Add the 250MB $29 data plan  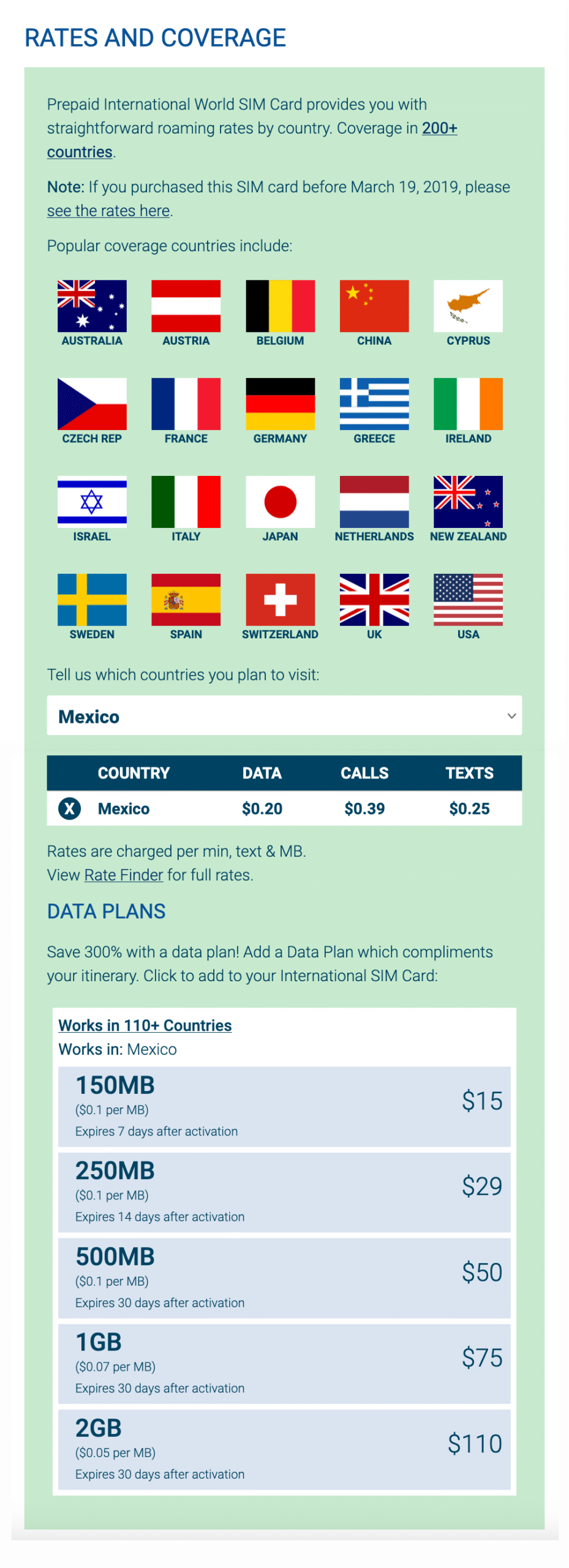click(284, 1191)
